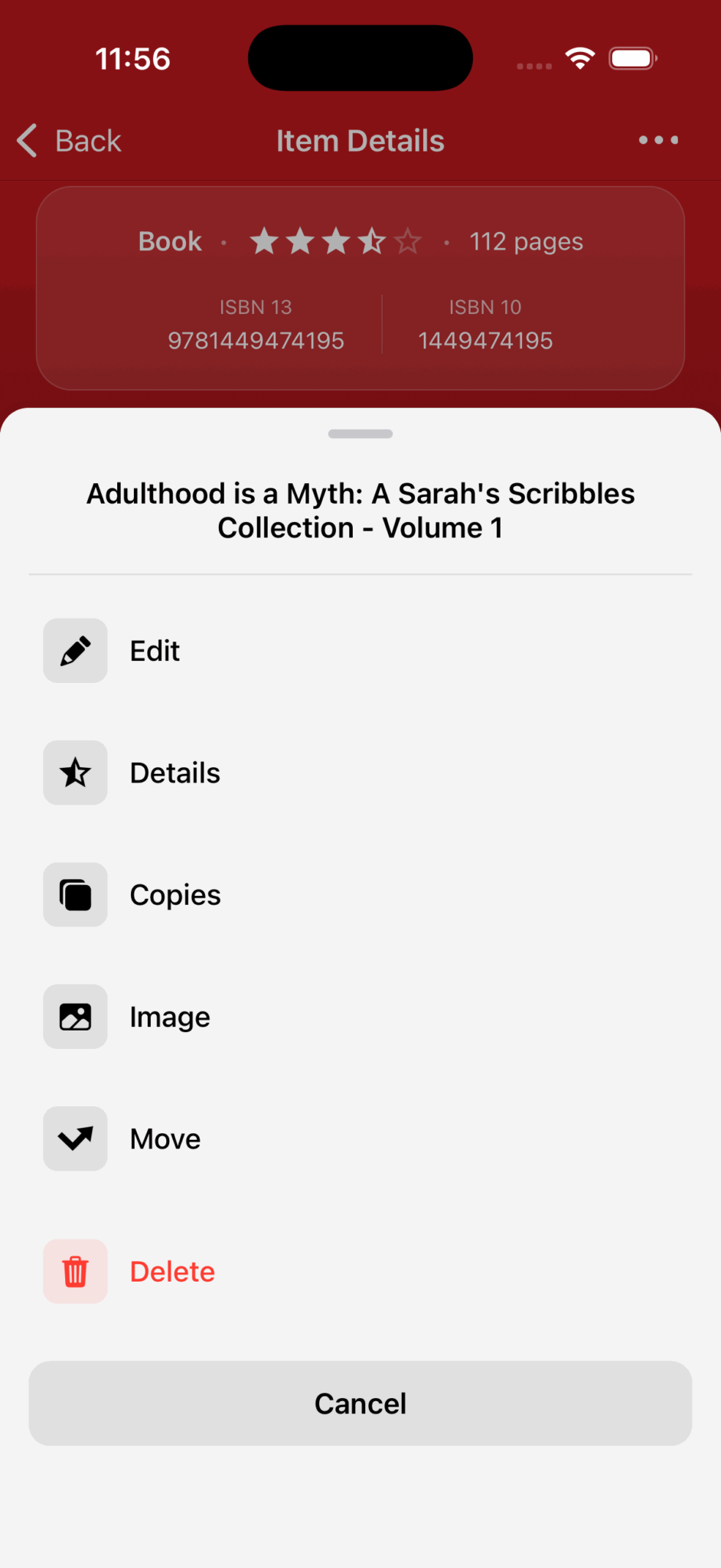
Task: Tap the photo icon beside Image
Action: tap(75, 1017)
